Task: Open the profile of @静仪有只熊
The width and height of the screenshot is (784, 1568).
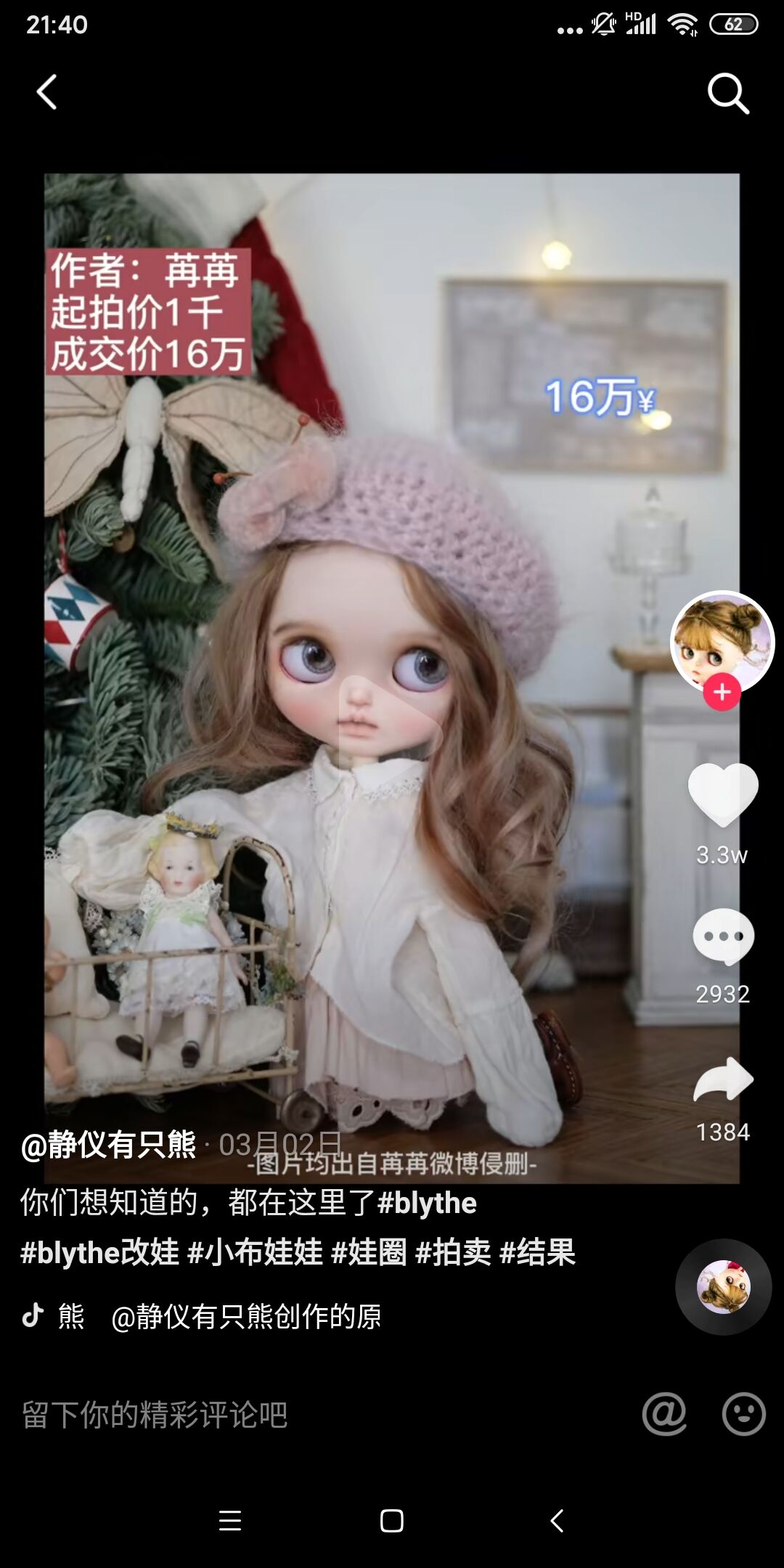Action: coord(109,1145)
